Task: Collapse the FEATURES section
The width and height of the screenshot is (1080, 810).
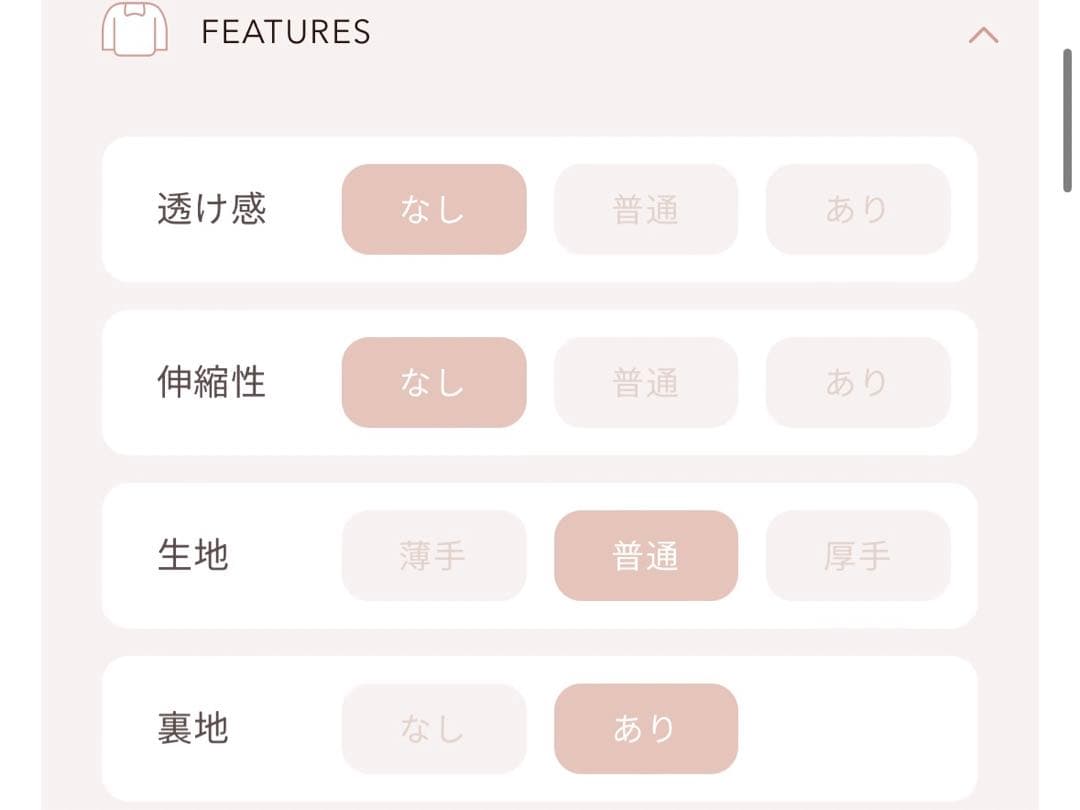Action: [983, 35]
